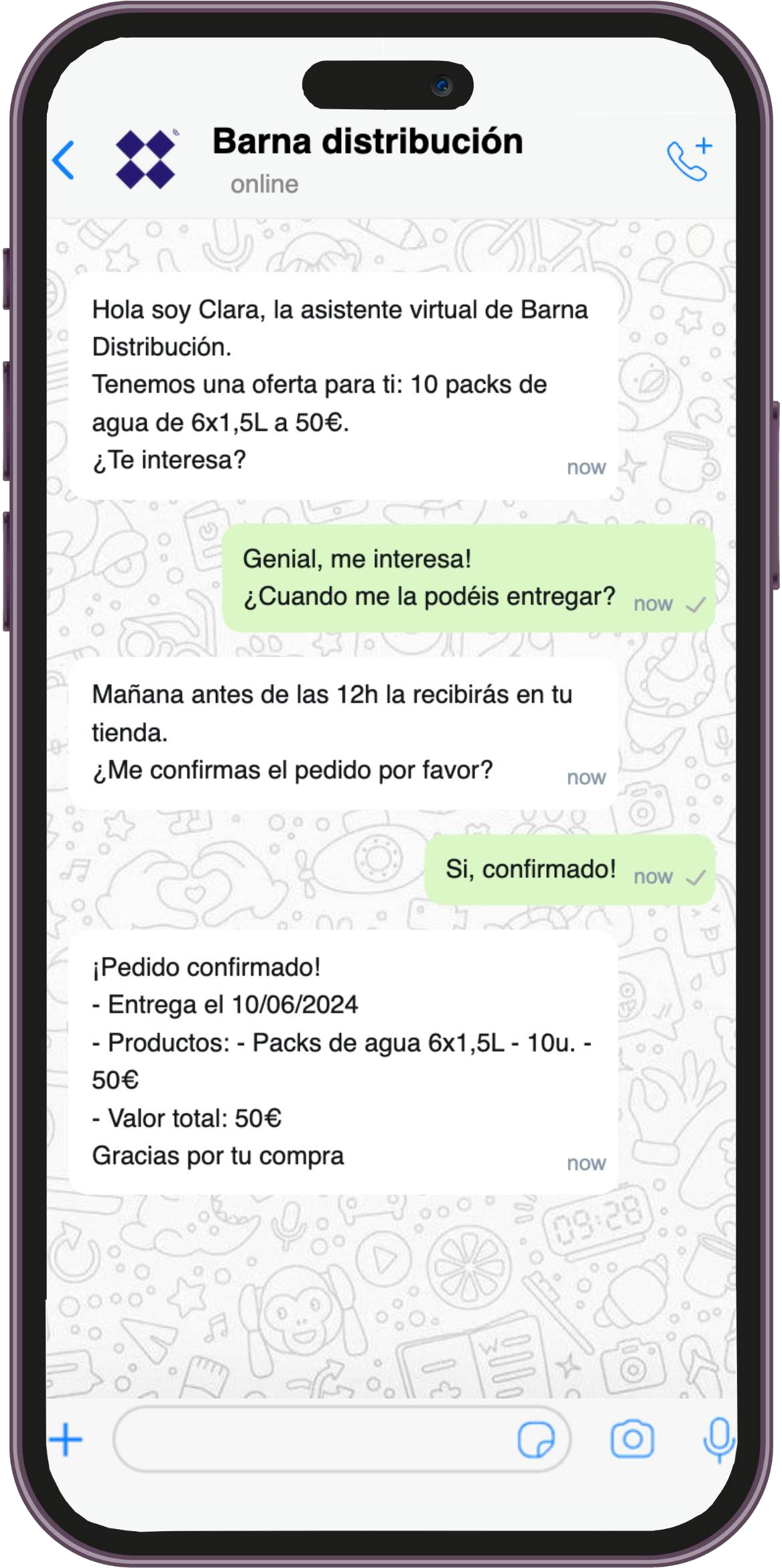This screenshot has width=782, height=1568.
Task: Focus the message text field
Action: (x=308, y=1439)
